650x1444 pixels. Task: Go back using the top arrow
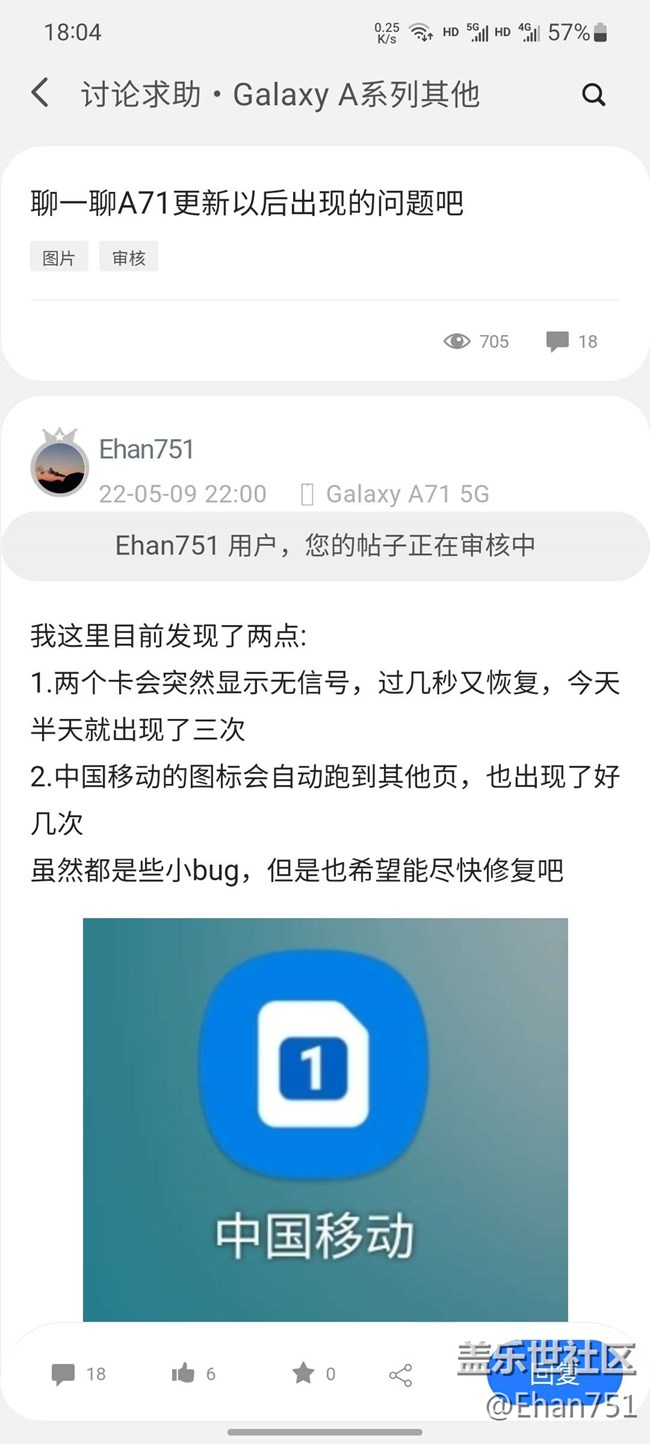(x=40, y=94)
